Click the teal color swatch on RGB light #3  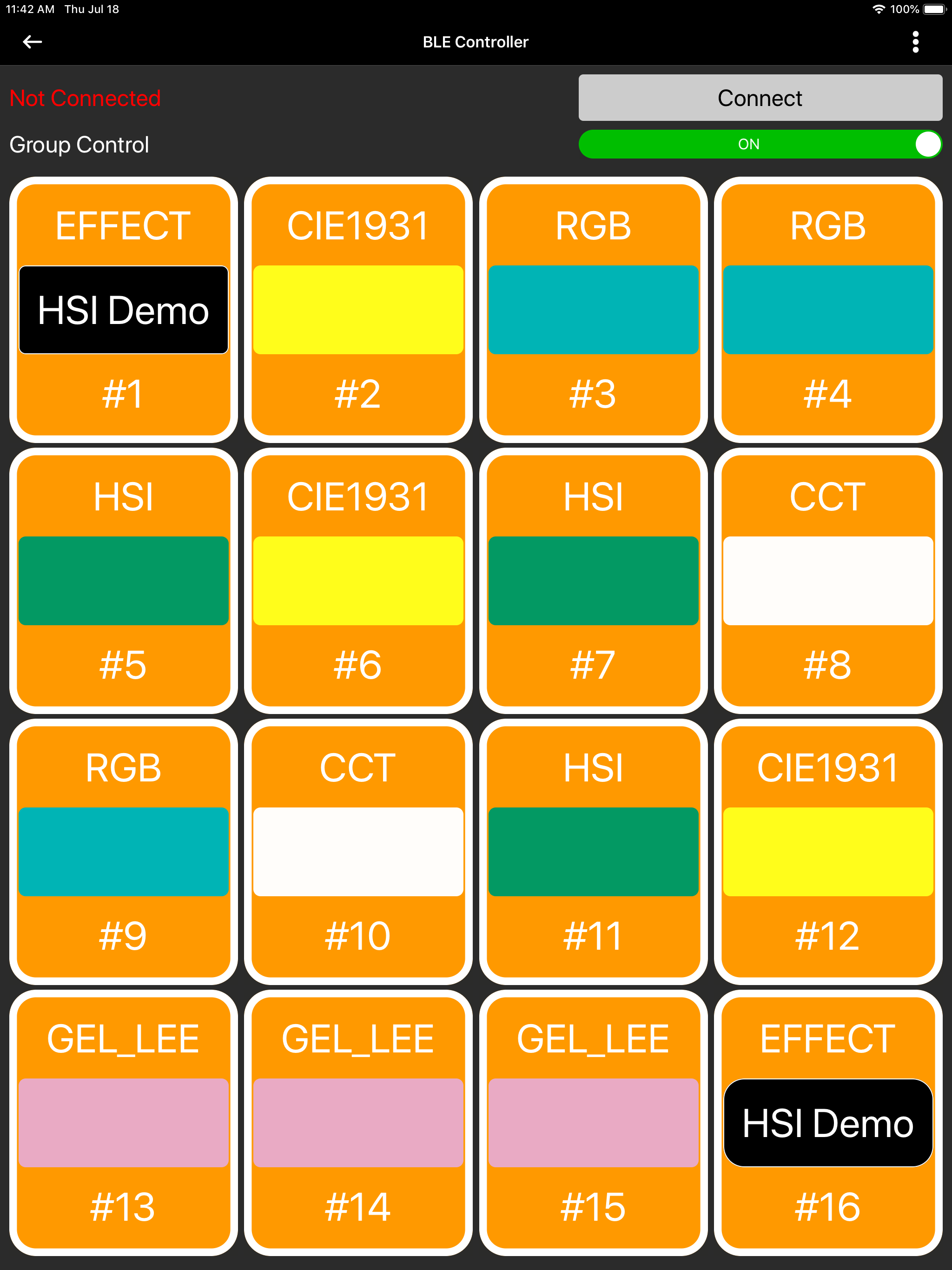click(593, 310)
